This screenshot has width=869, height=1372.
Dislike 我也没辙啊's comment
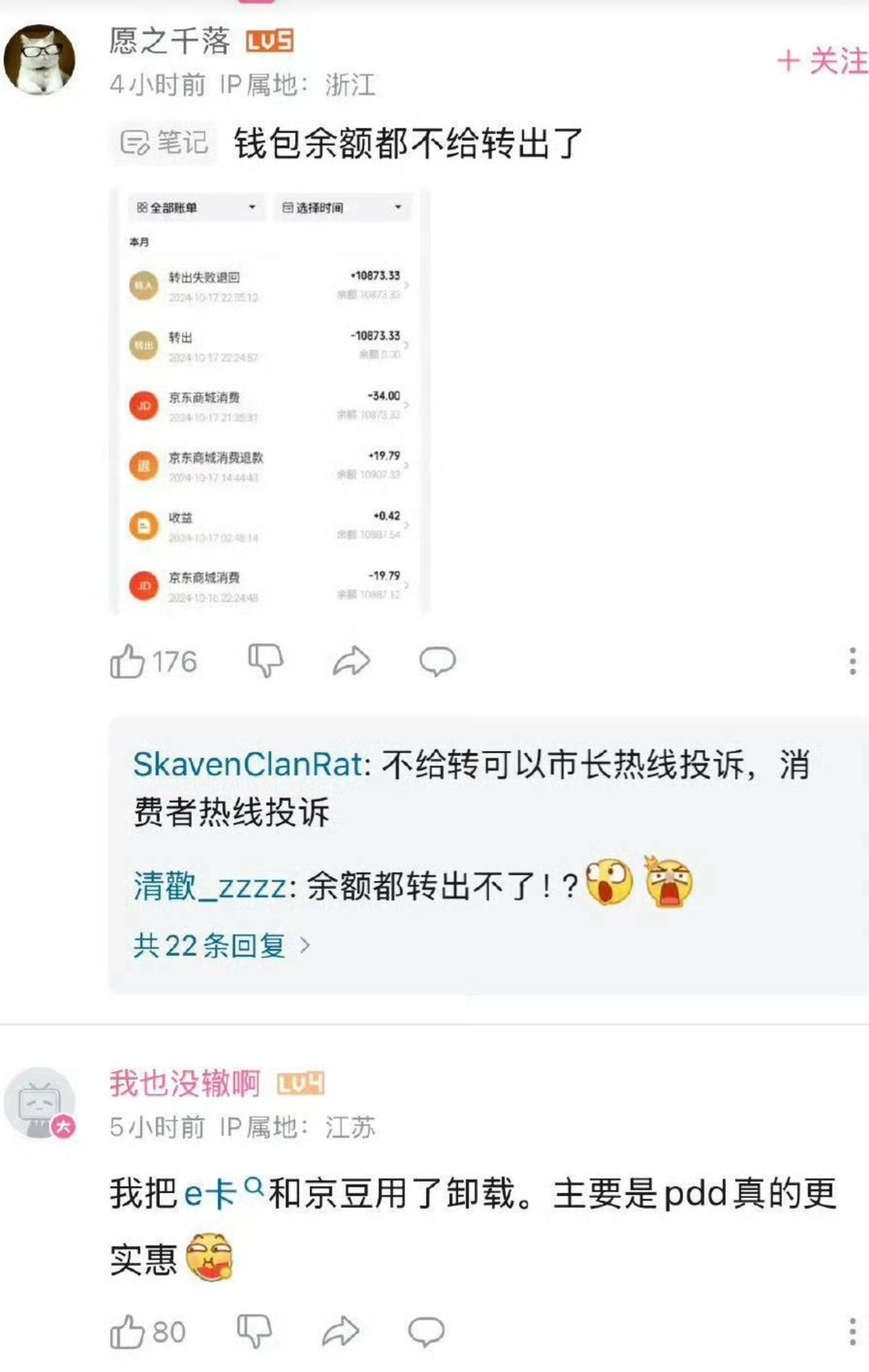(254, 1331)
